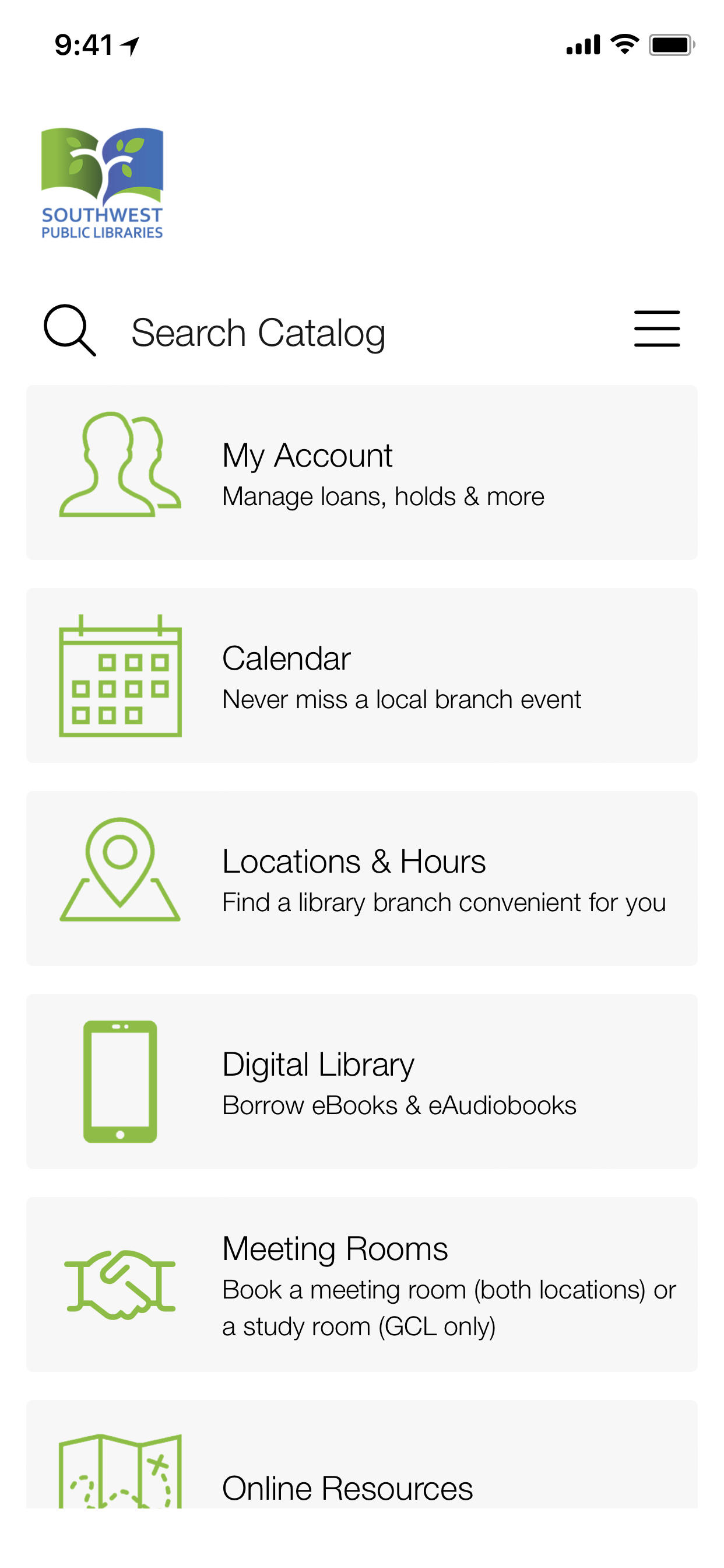Open the Calendar of branch events
The width and height of the screenshot is (724, 1568).
361,675
